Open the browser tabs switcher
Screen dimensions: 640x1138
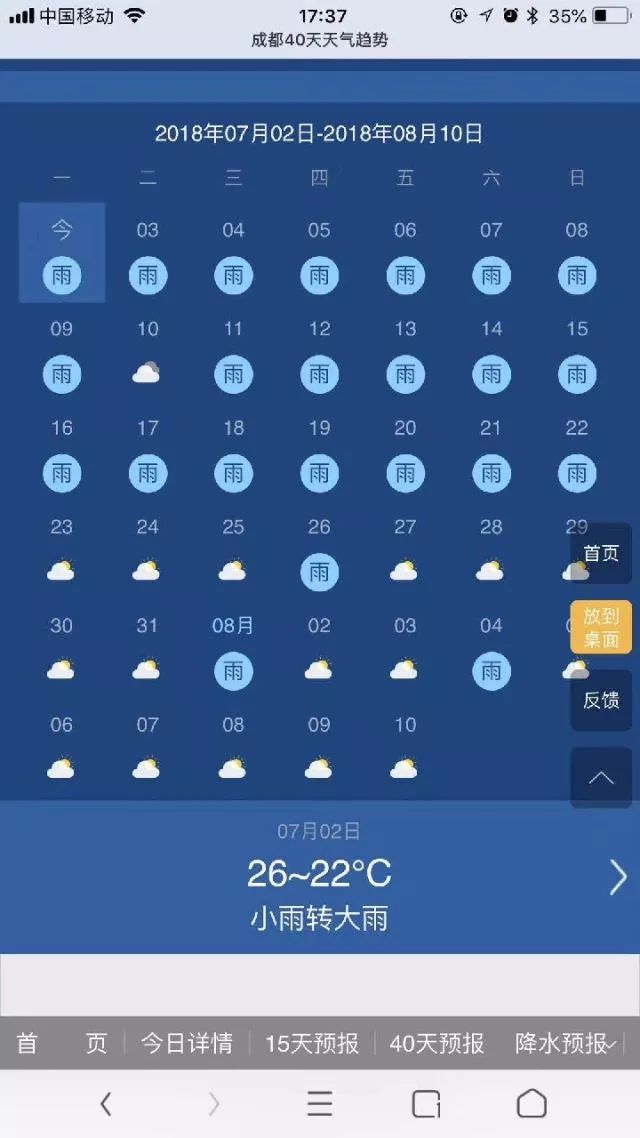coord(427,1103)
